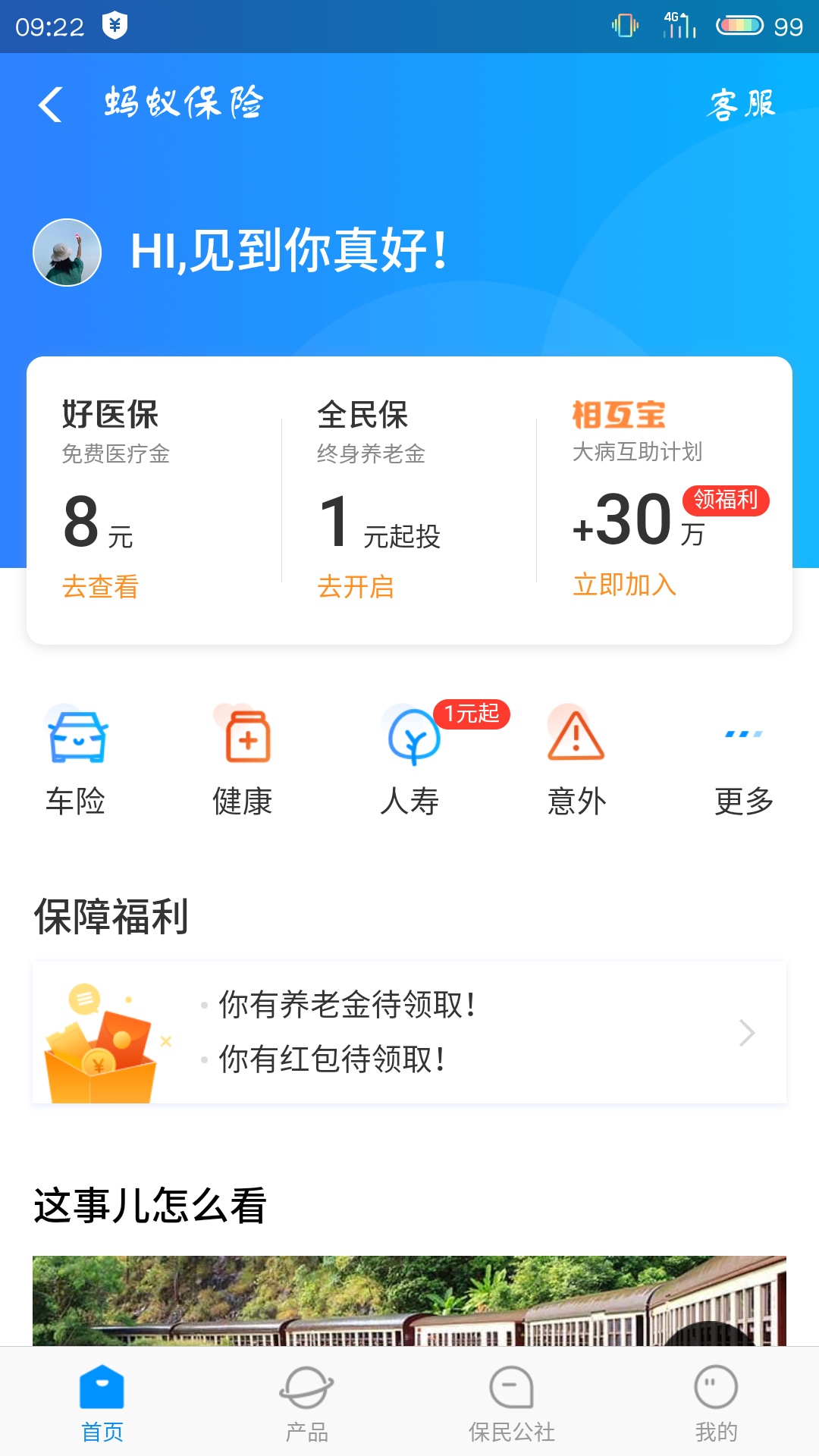Open 人寿 insurance category
The height and width of the screenshot is (1456, 819).
pyautogui.click(x=410, y=758)
